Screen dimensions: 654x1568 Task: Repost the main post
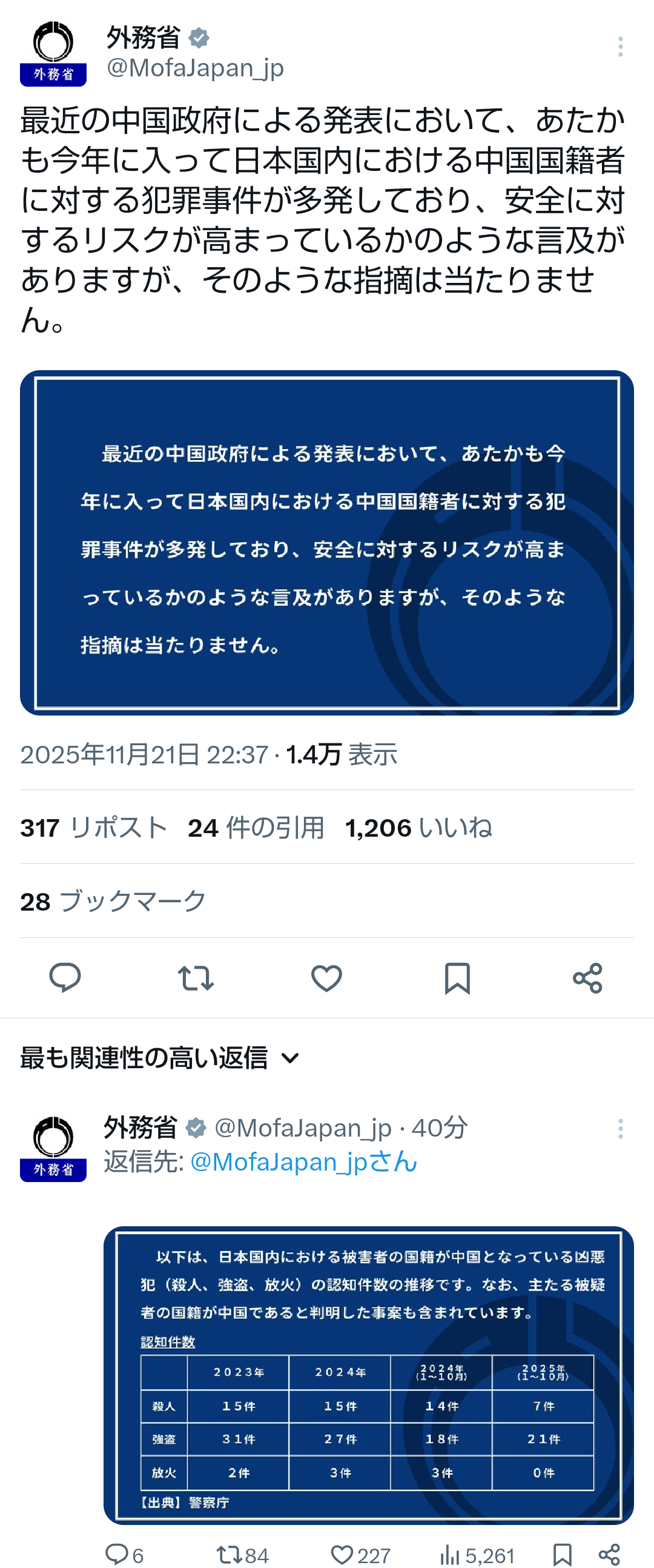pos(196,978)
